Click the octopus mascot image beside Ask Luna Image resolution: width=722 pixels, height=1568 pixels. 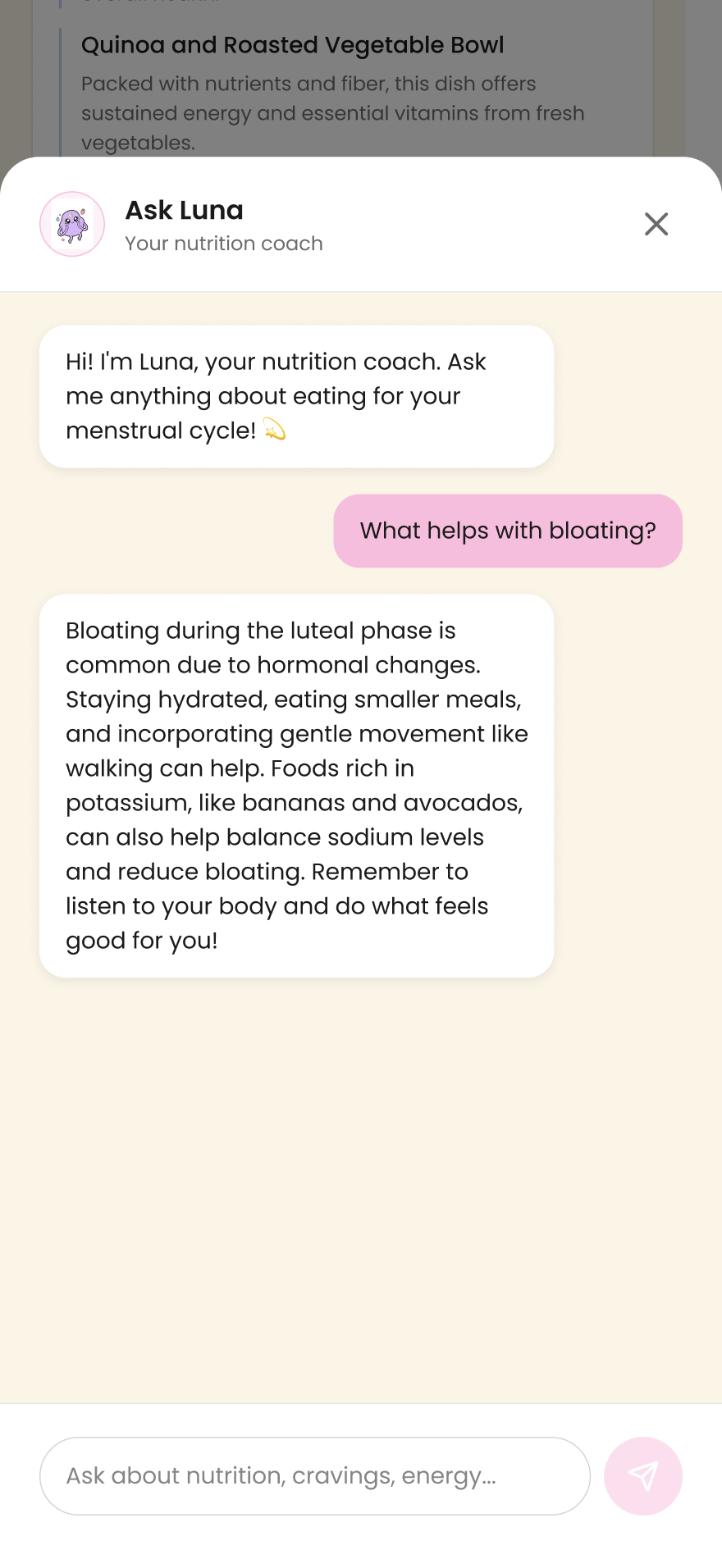[72, 223]
